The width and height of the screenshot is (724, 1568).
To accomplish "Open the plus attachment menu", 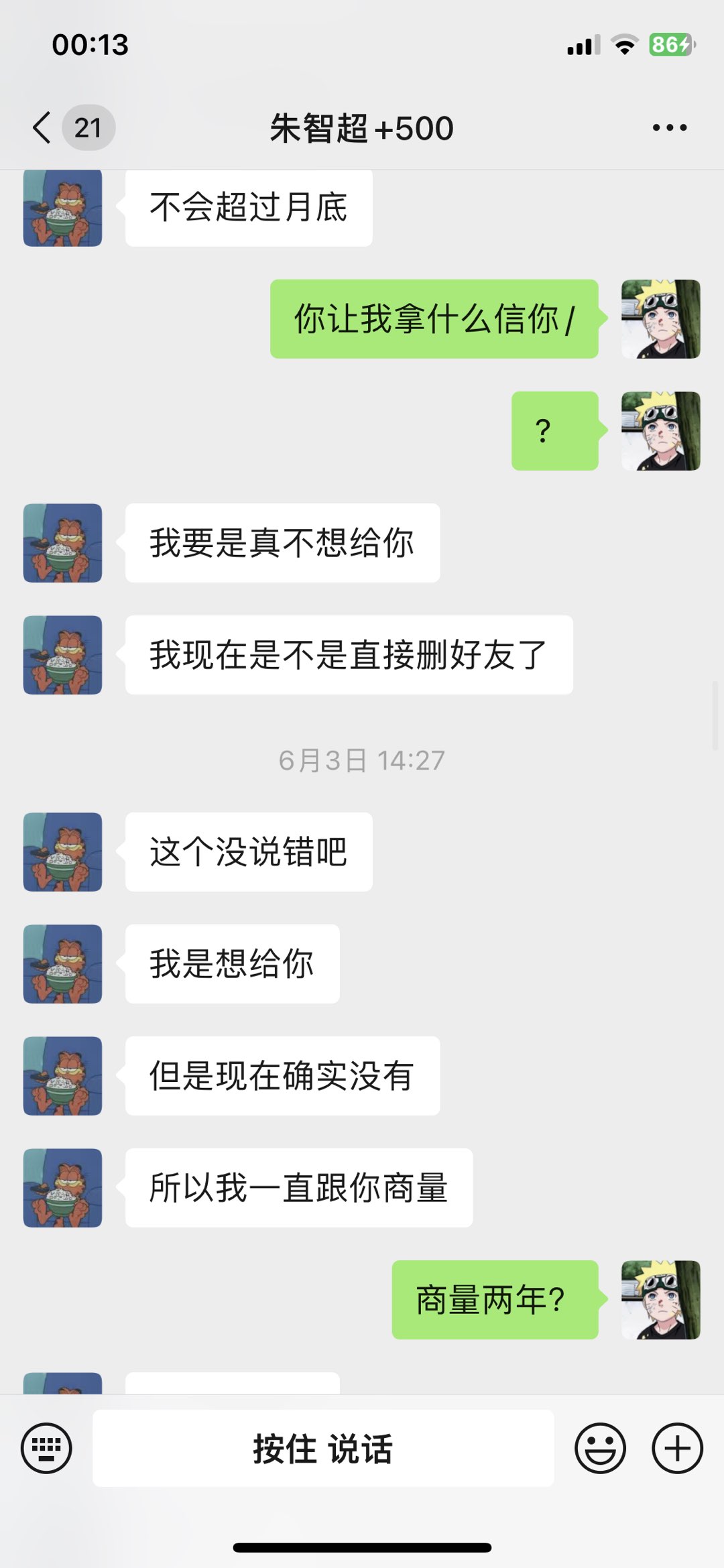I will 677,1448.
